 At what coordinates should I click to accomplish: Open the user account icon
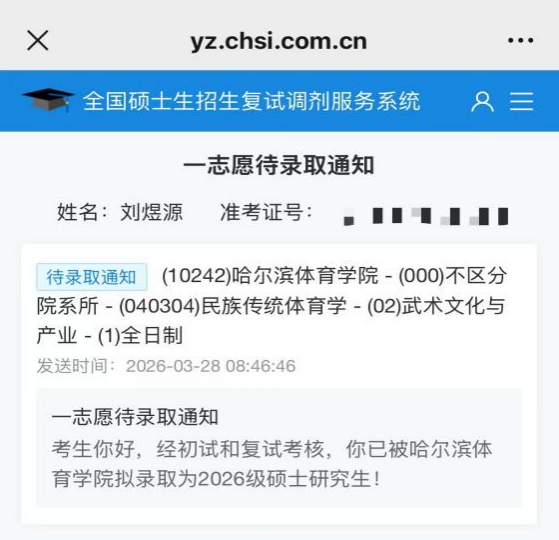[x=482, y=102]
